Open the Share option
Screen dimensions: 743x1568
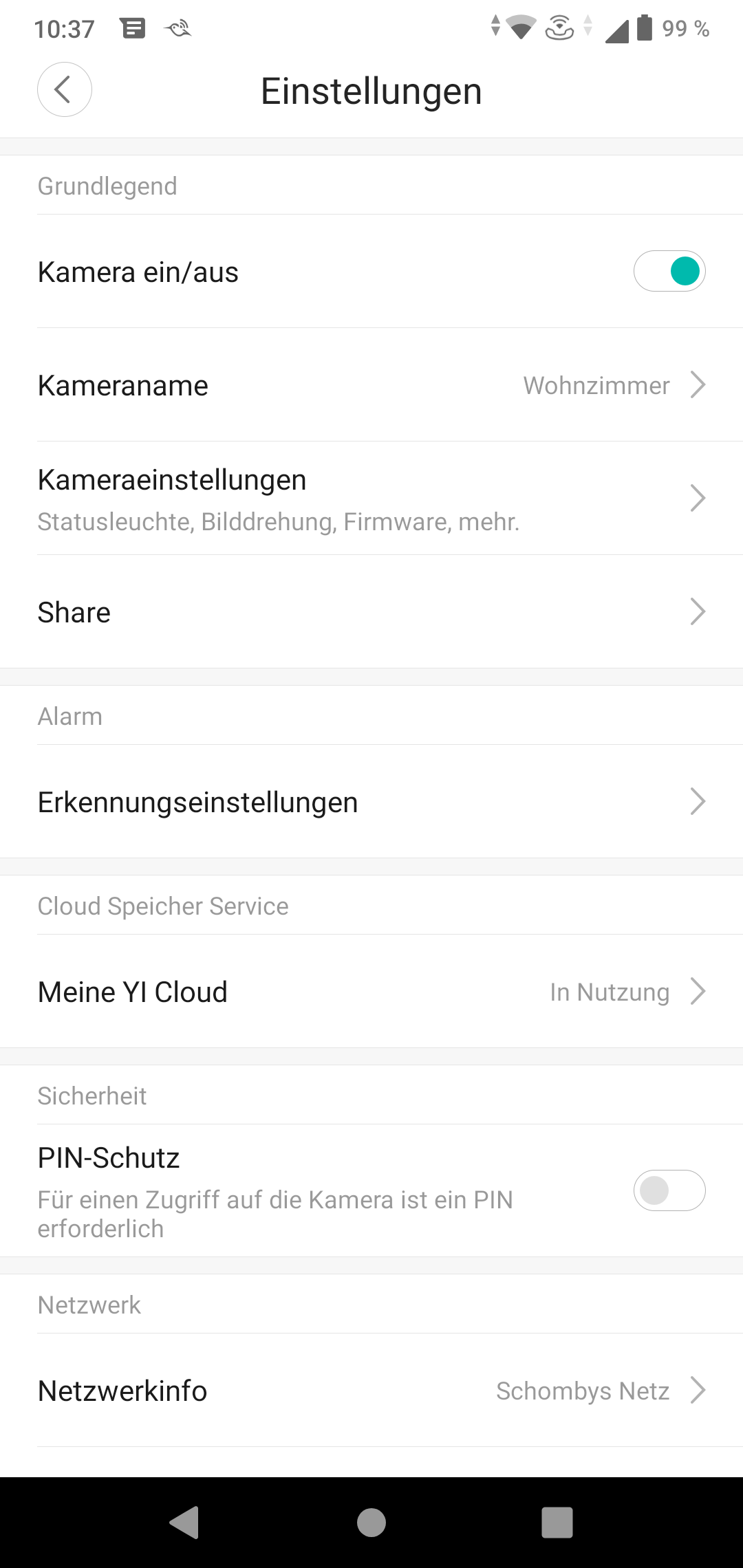(371, 612)
